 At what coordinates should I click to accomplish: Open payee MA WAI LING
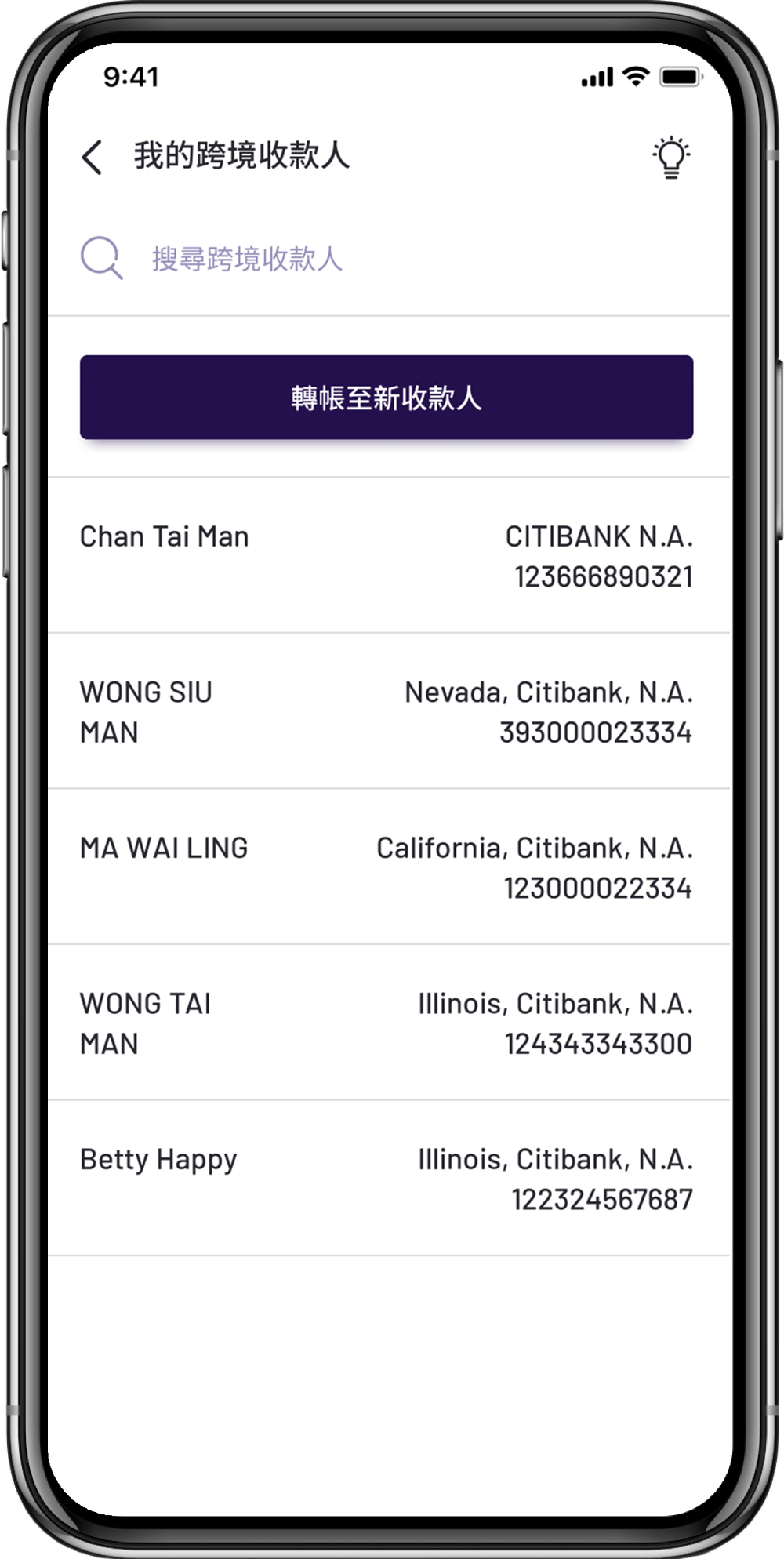point(389,867)
